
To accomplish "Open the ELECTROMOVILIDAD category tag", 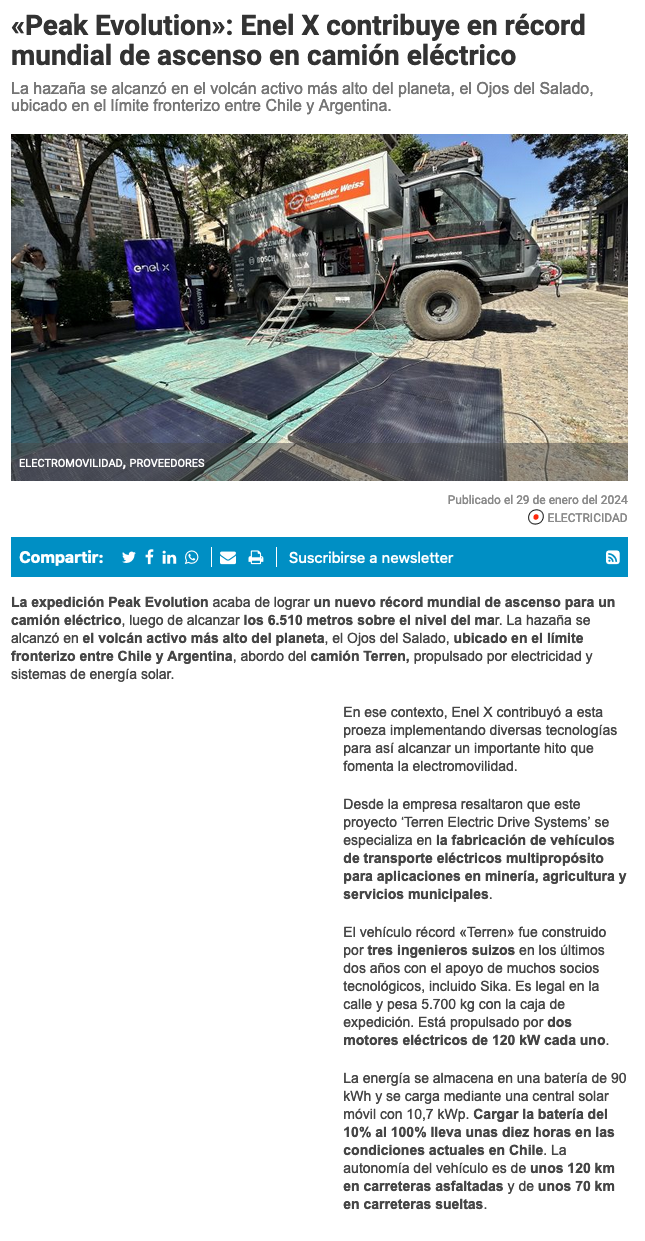I will coord(71,463).
